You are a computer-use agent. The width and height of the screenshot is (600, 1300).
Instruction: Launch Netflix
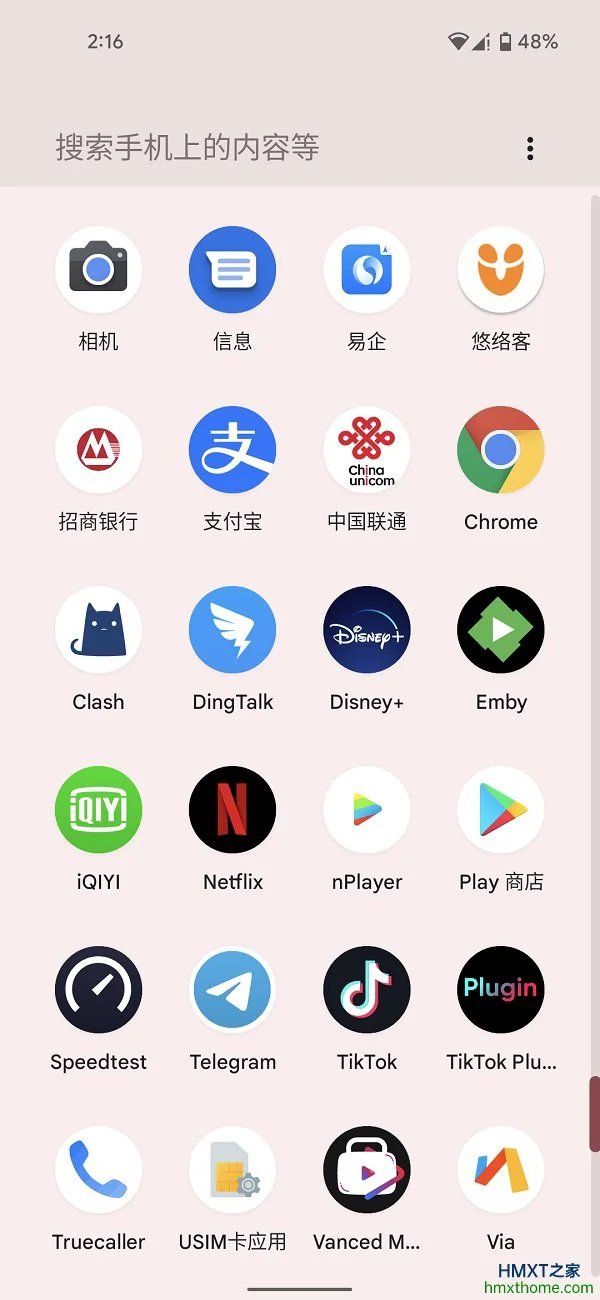click(x=233, y=810)
